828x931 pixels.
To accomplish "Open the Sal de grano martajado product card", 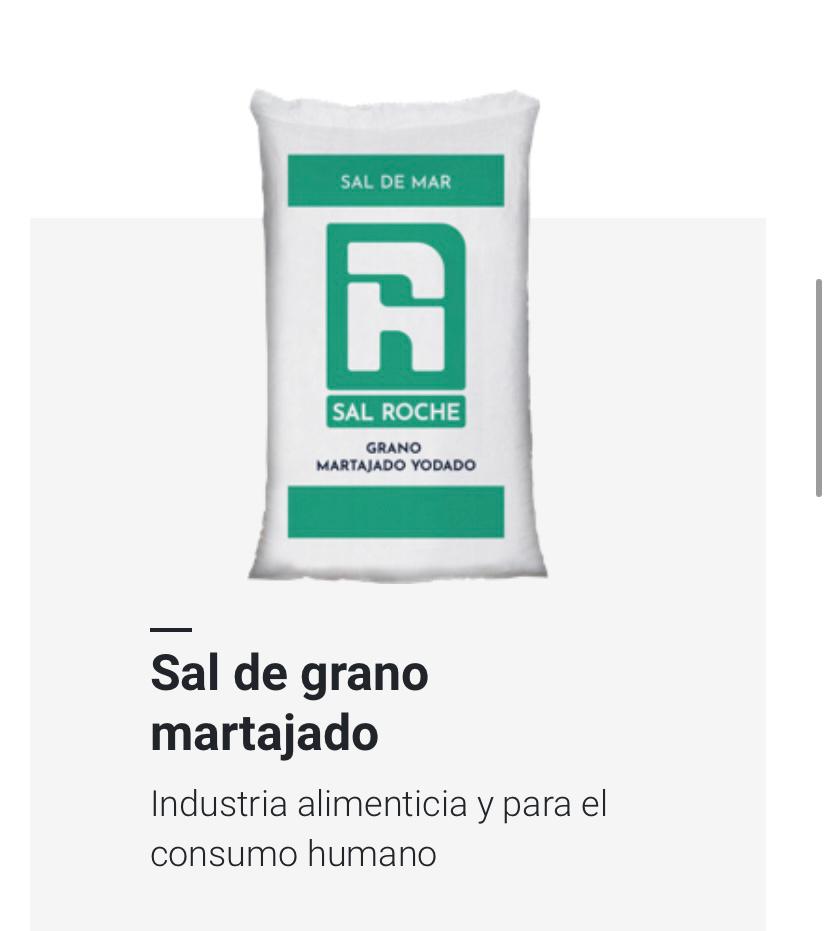I will pos(289,702).
